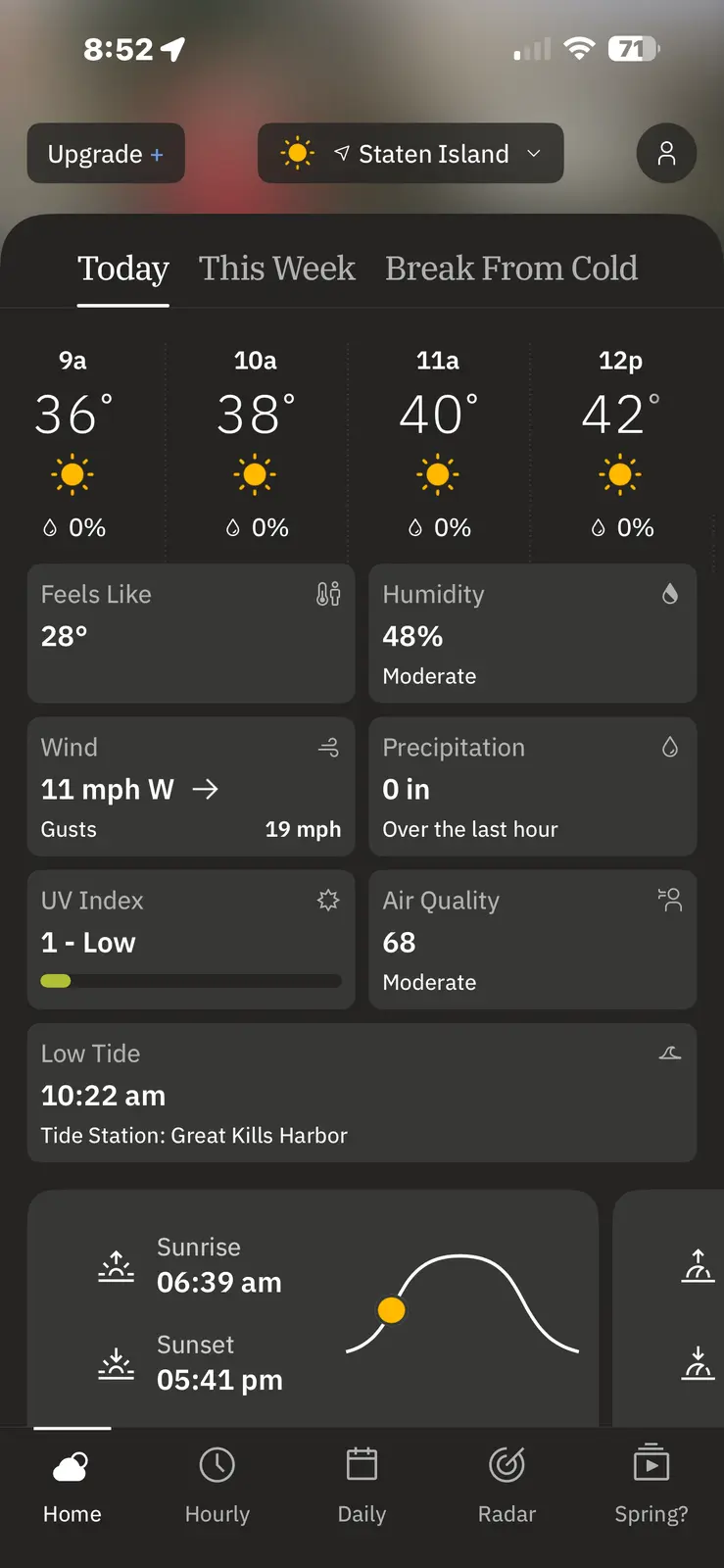Open the UV Index card
This screenshot has width=724, height=1568.
pyautogui.click(x=191, y=940)
